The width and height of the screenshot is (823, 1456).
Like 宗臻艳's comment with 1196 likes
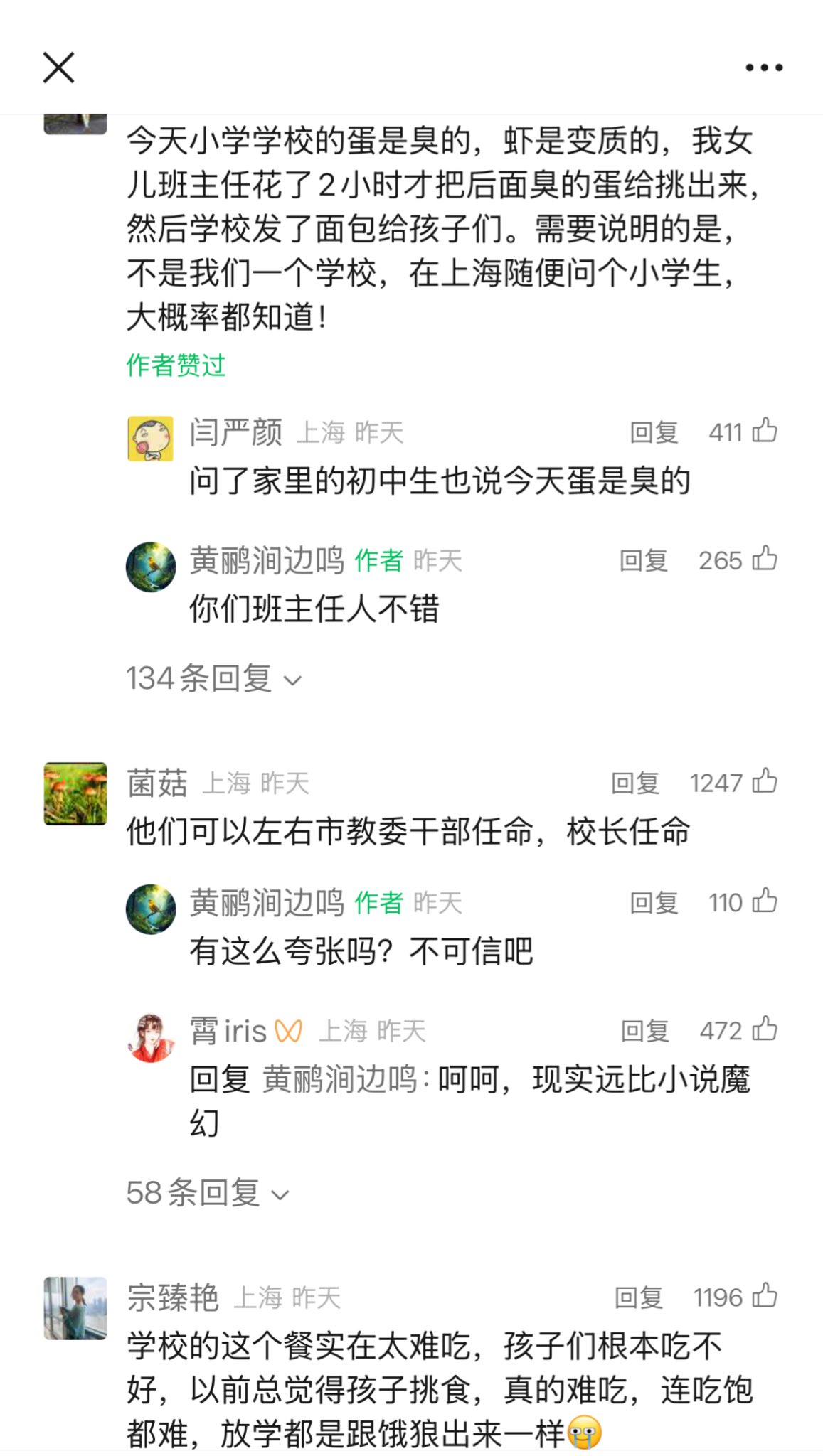(x=765, y=1295)
